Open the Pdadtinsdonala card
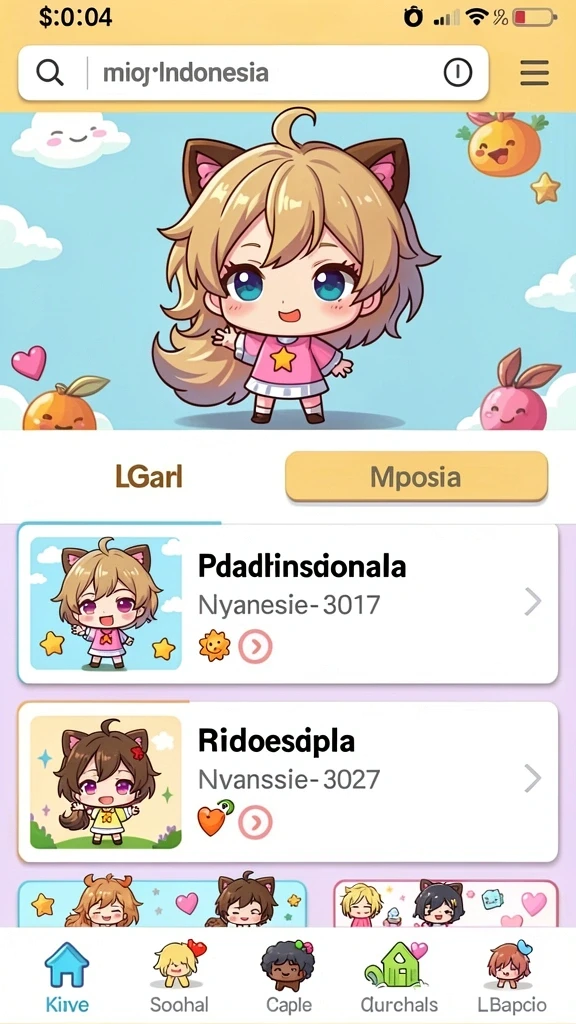This screenshot has width=576, height=1024. (x=288, y=603)
